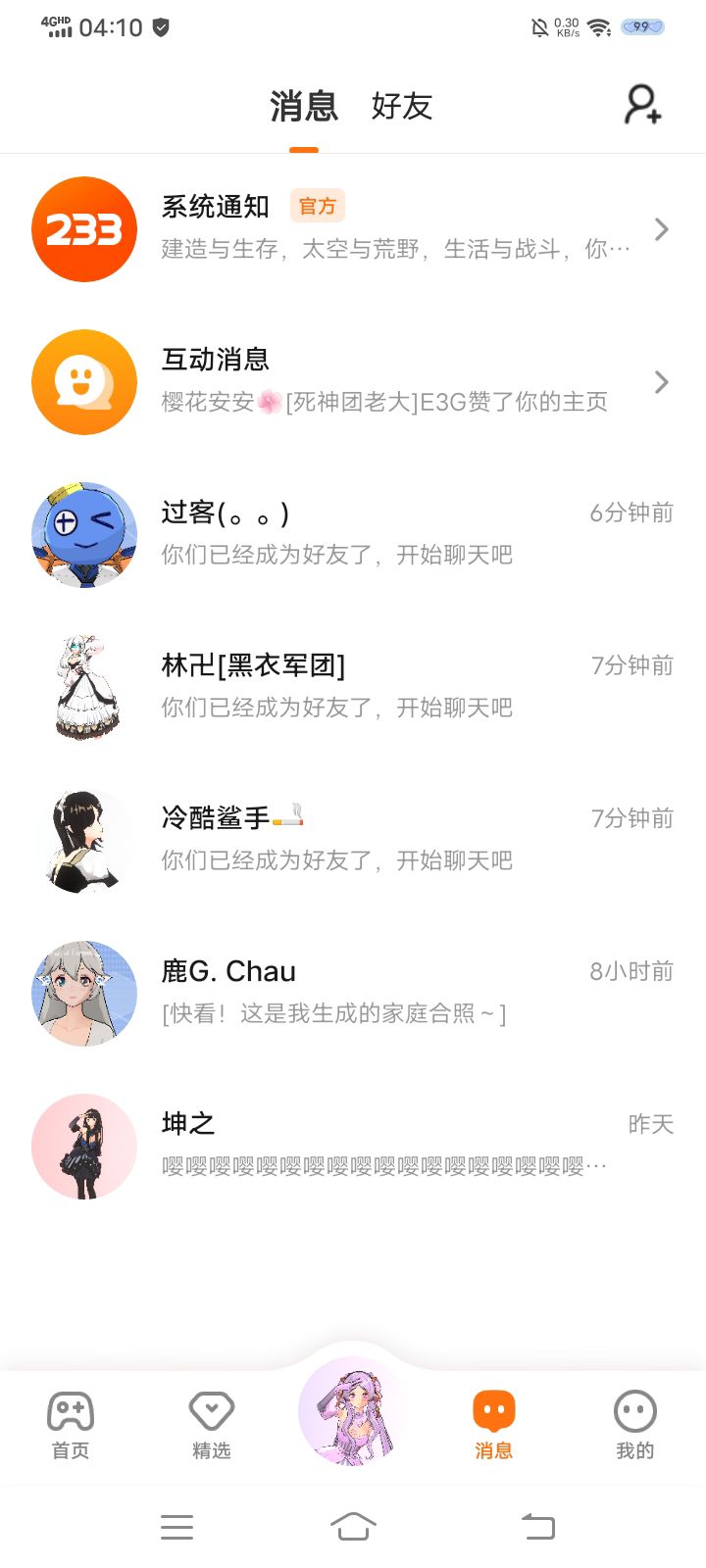Open the chat with 坤之

(353, 1147)
